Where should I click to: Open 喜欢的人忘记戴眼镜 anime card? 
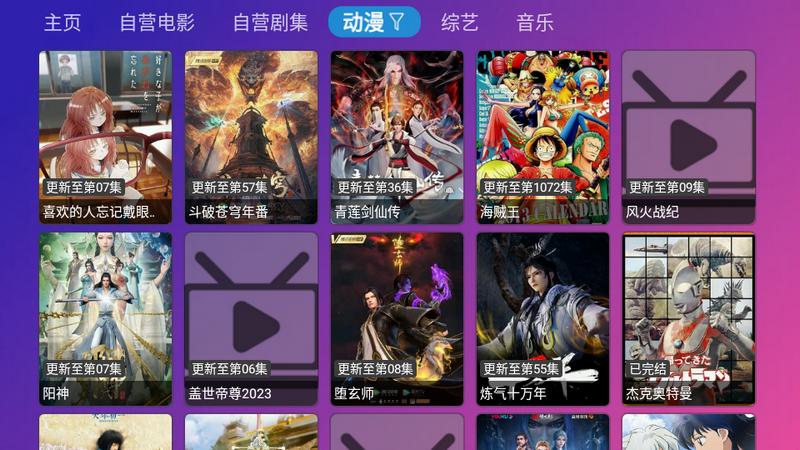(105, 137)
